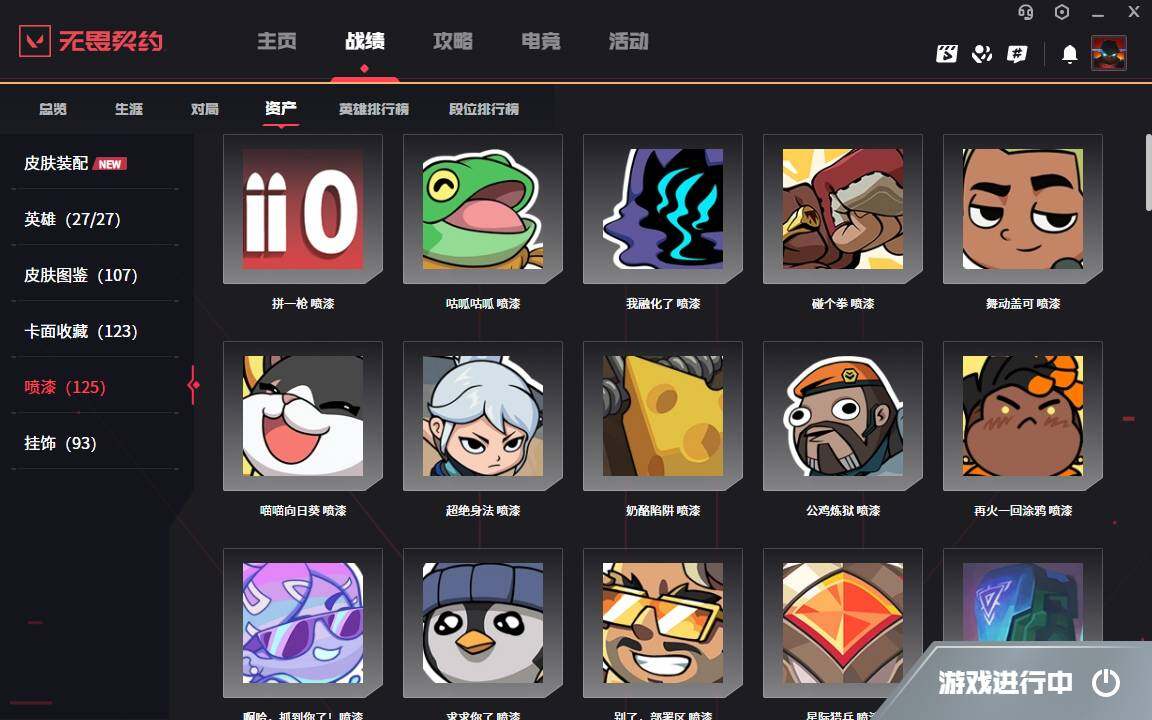Screen dimensions: 1152x720
Task: Tap the 游戏进行中 power button
Action: pos(1105,683)
